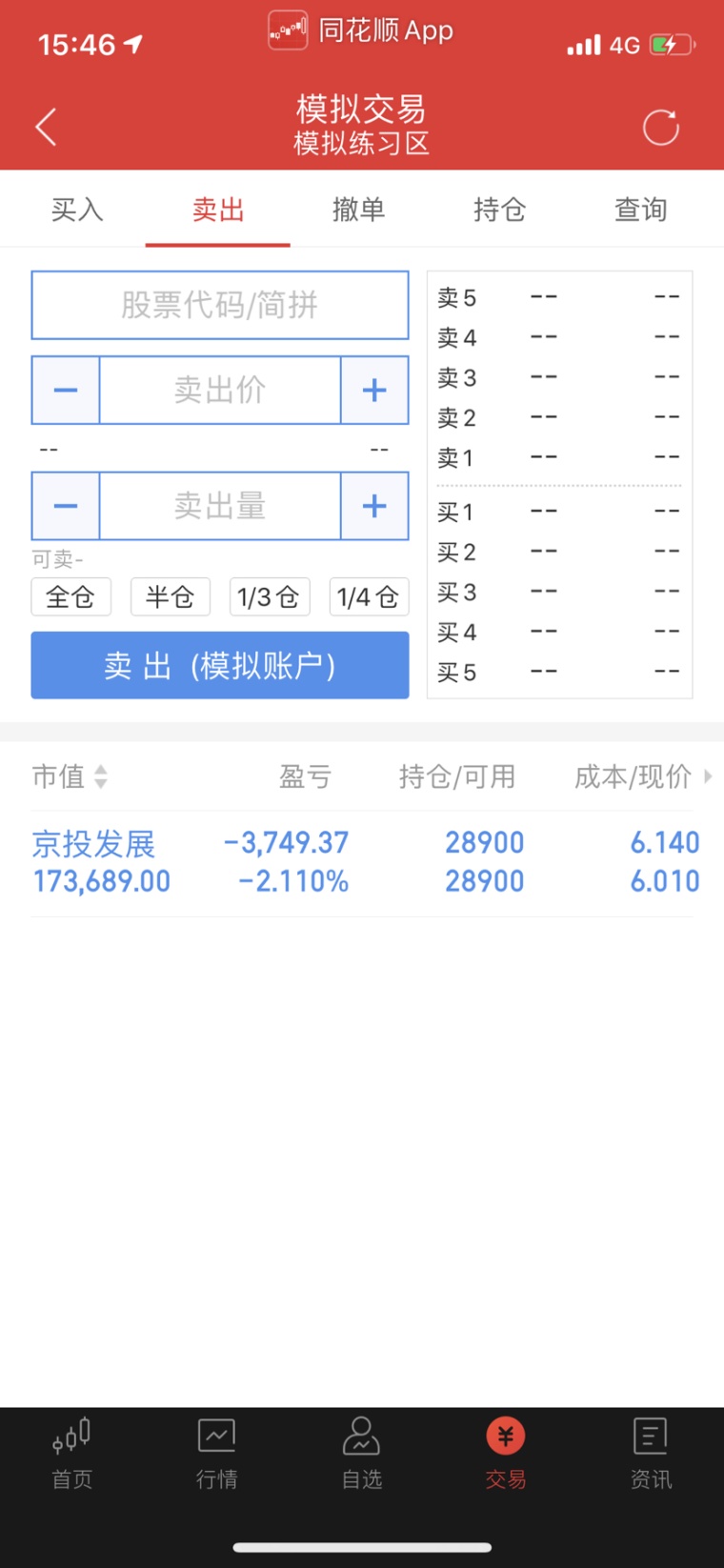724x1568 pixels.
Task: Select the 1/3仓 quantity option
Action: 269,597
